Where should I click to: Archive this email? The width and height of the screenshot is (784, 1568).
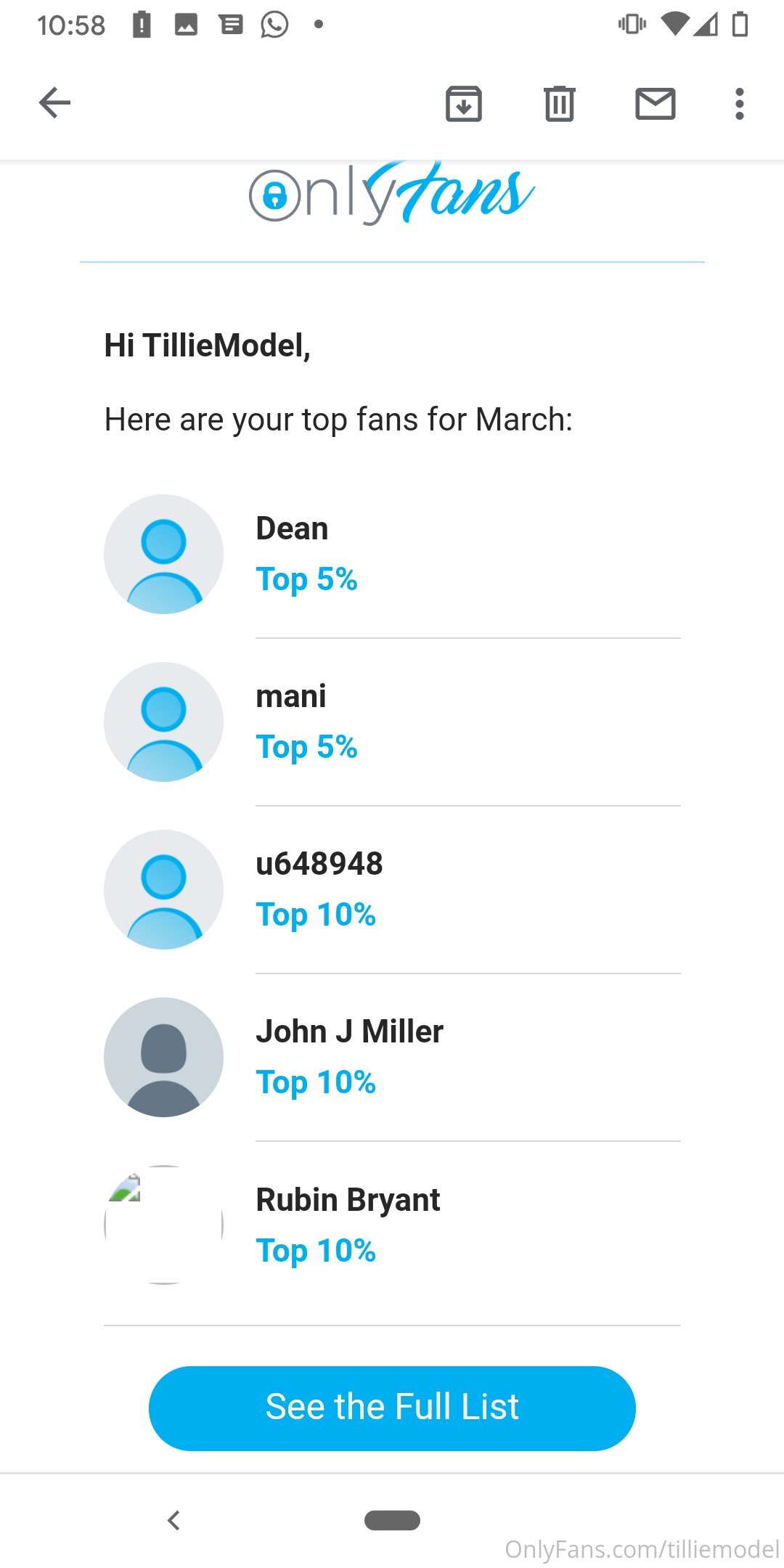(464, 103)
